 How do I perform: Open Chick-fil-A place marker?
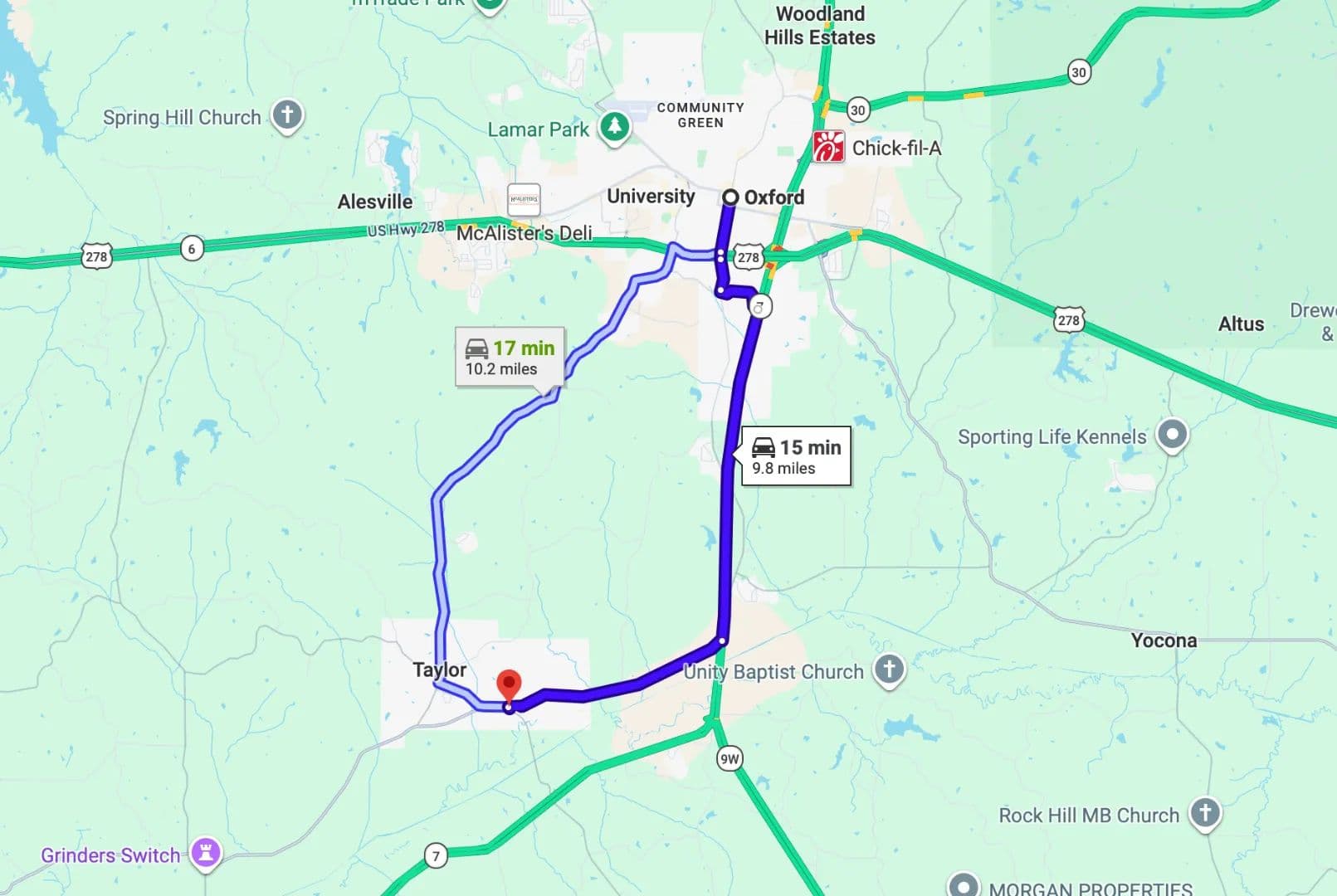click(x=828, y=148)
